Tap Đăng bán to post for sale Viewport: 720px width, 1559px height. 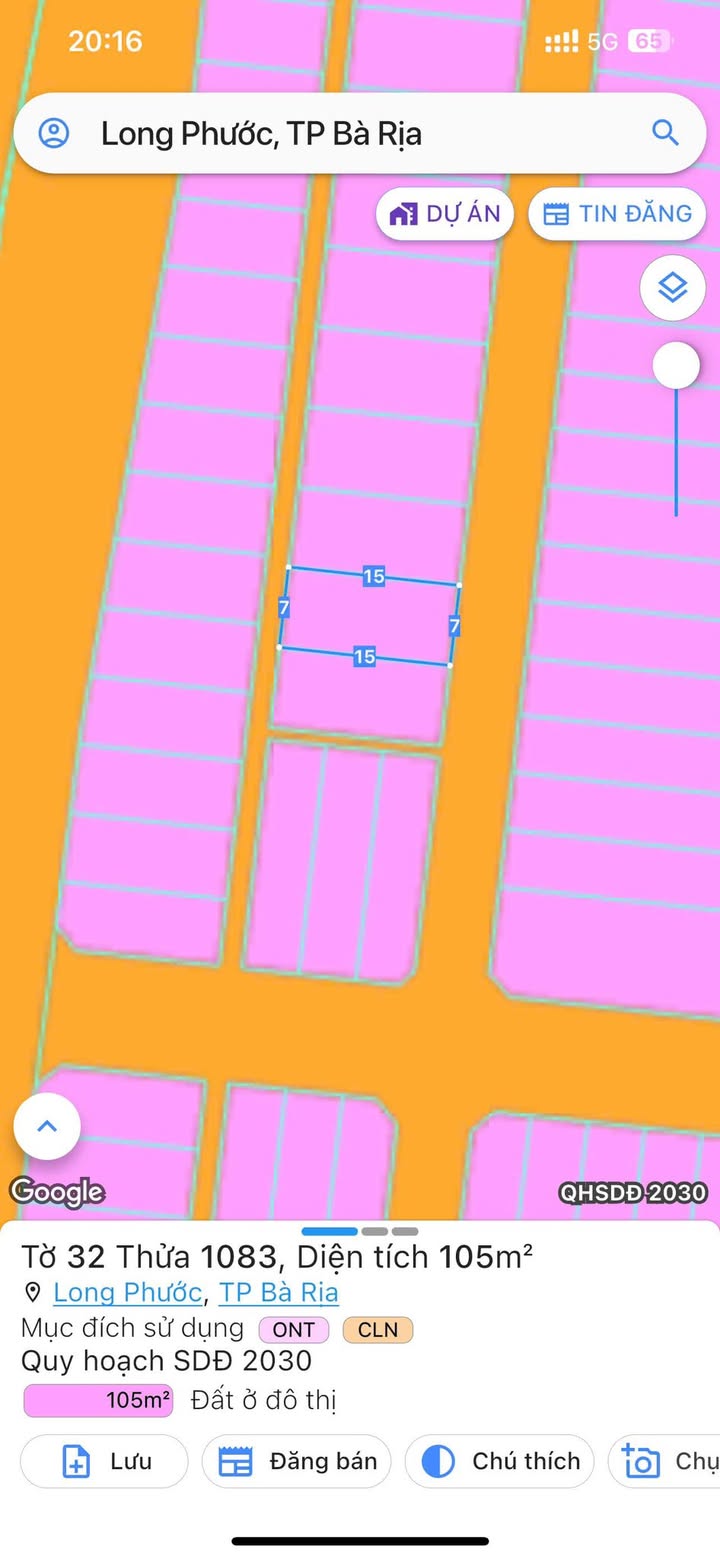point(296,1461)
